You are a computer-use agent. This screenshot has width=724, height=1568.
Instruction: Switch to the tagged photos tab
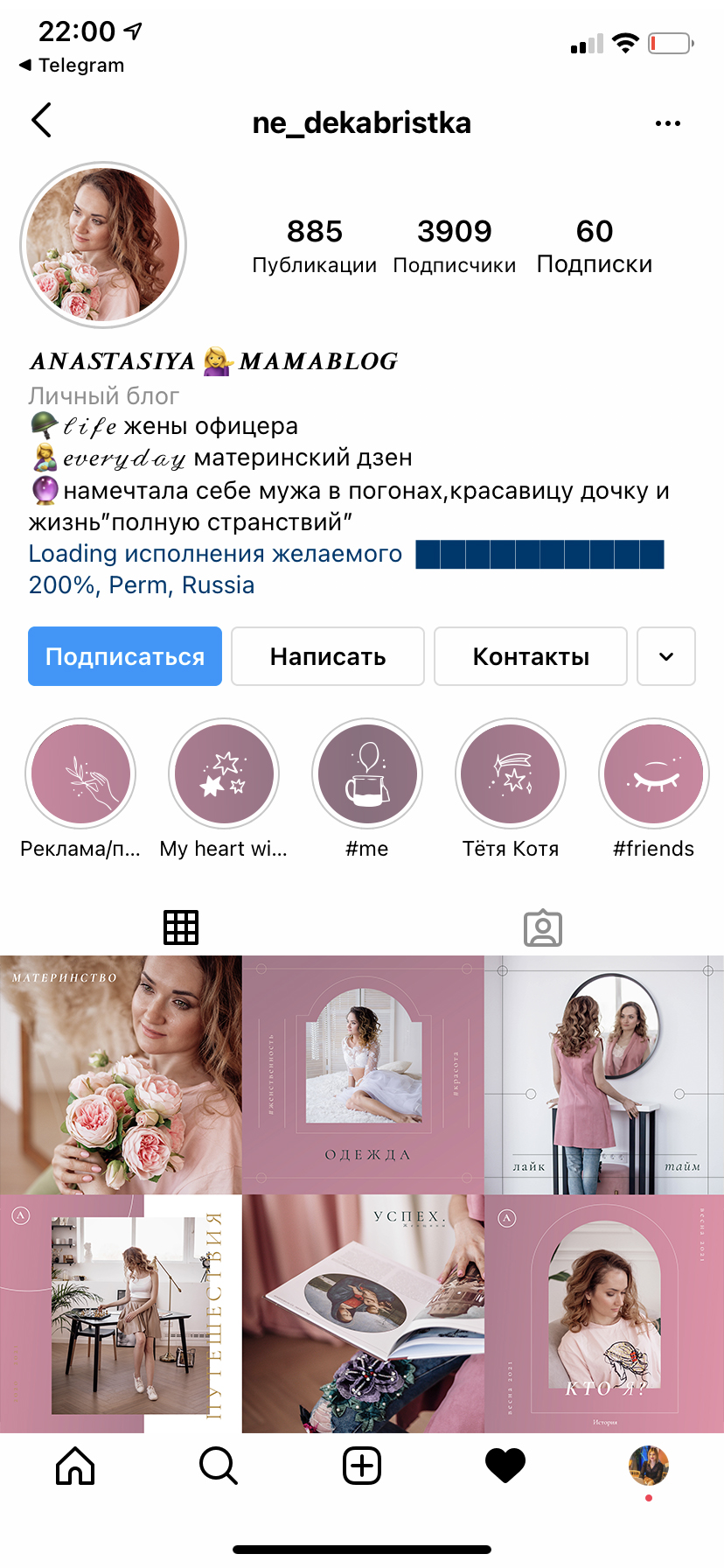[x=543, y=927]
